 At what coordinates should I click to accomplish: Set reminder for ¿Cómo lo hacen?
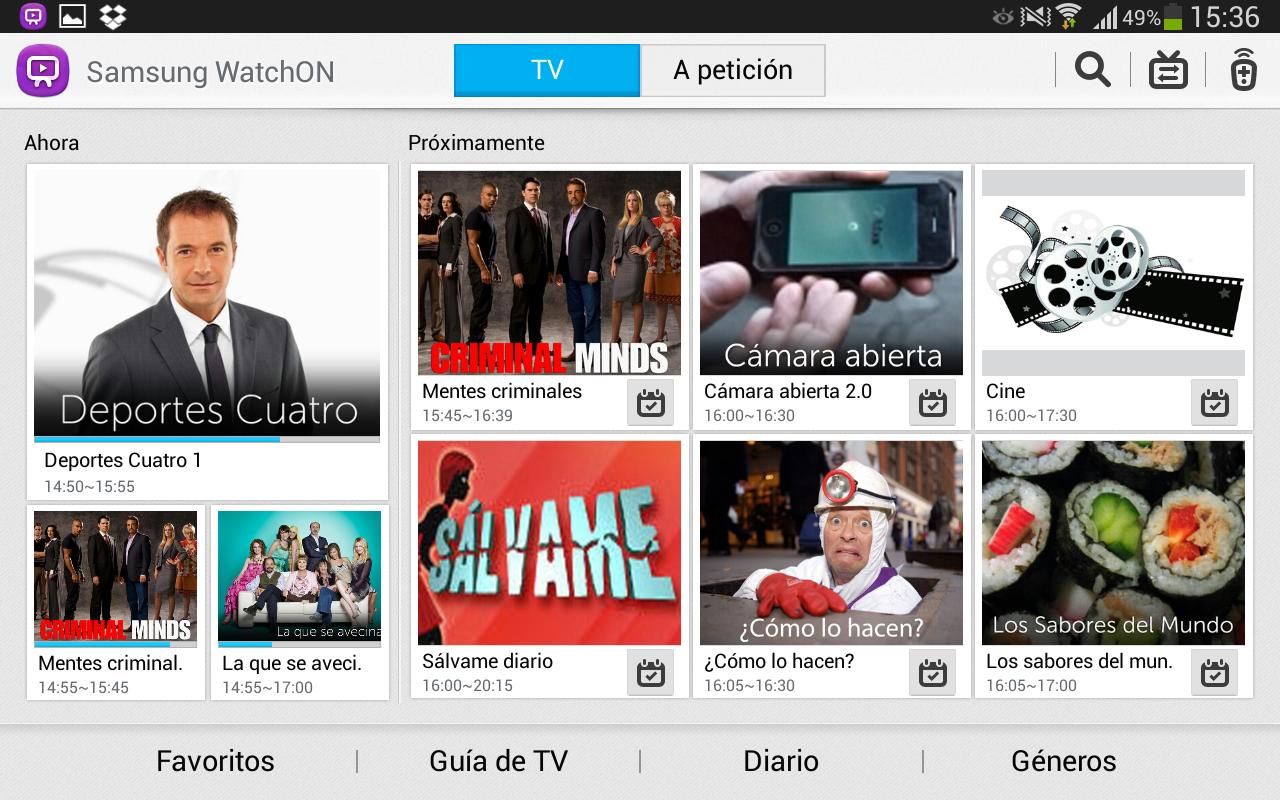click(x=932, y=673)
